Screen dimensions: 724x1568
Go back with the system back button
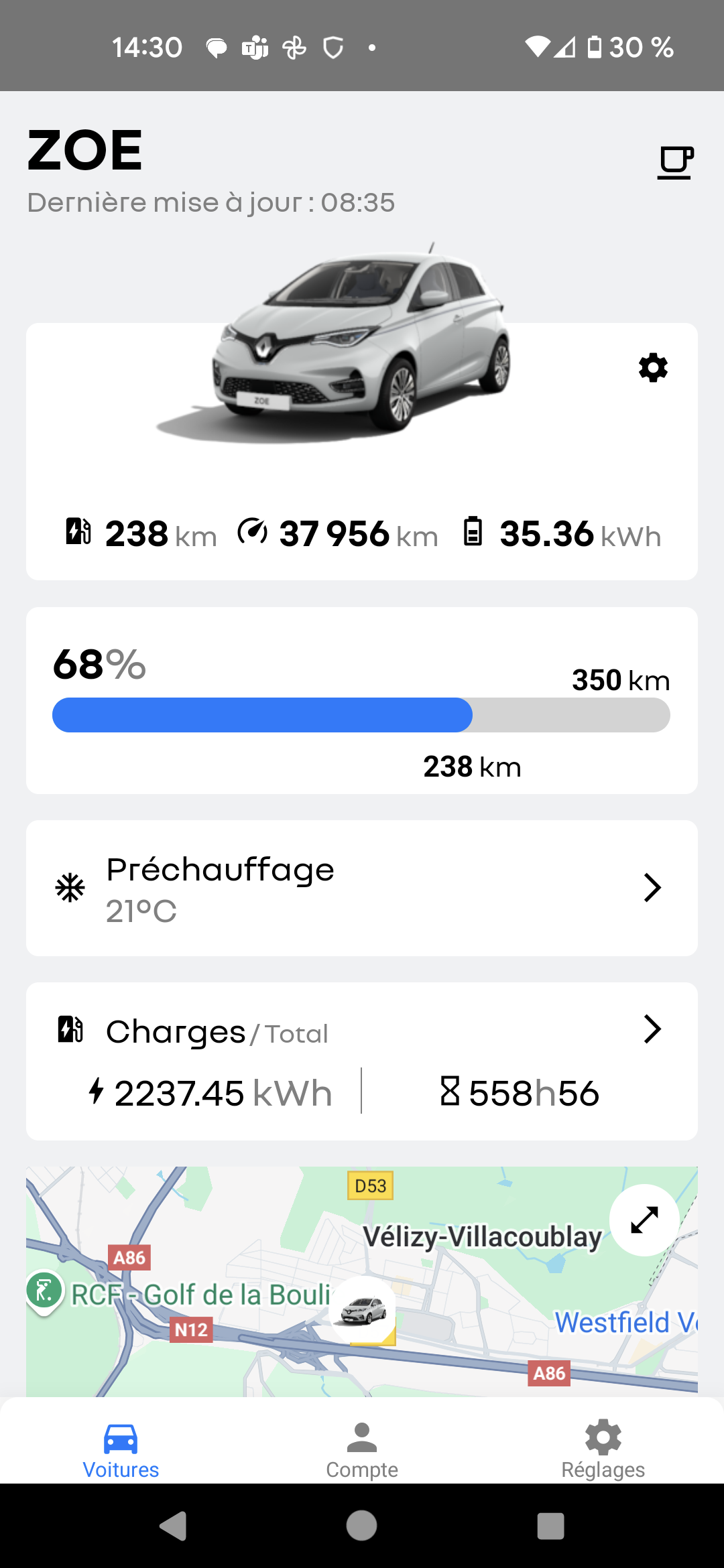click(174, 1526)
